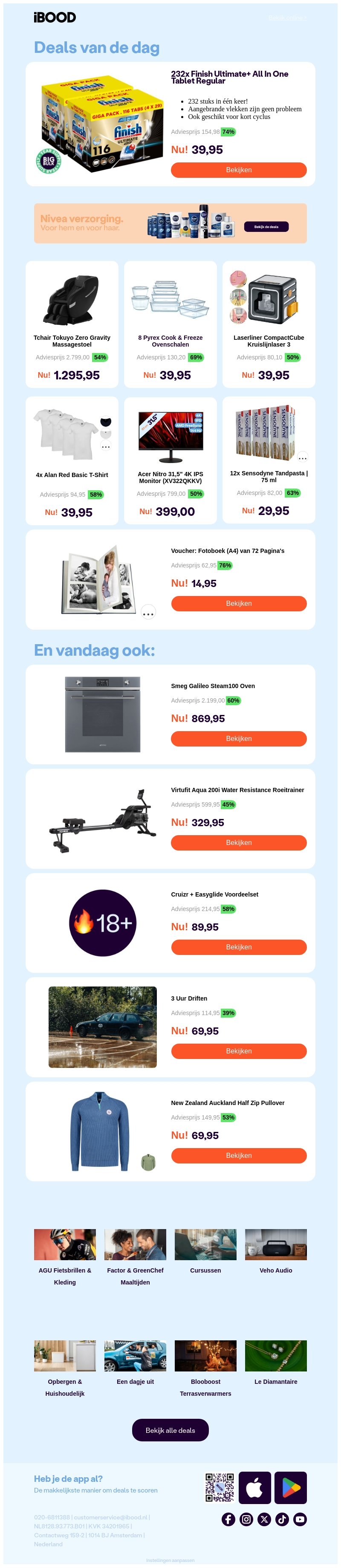Tap Bekijken for Finish Ultimate+ tablets

pyautogui.click(x=238, y=170)
